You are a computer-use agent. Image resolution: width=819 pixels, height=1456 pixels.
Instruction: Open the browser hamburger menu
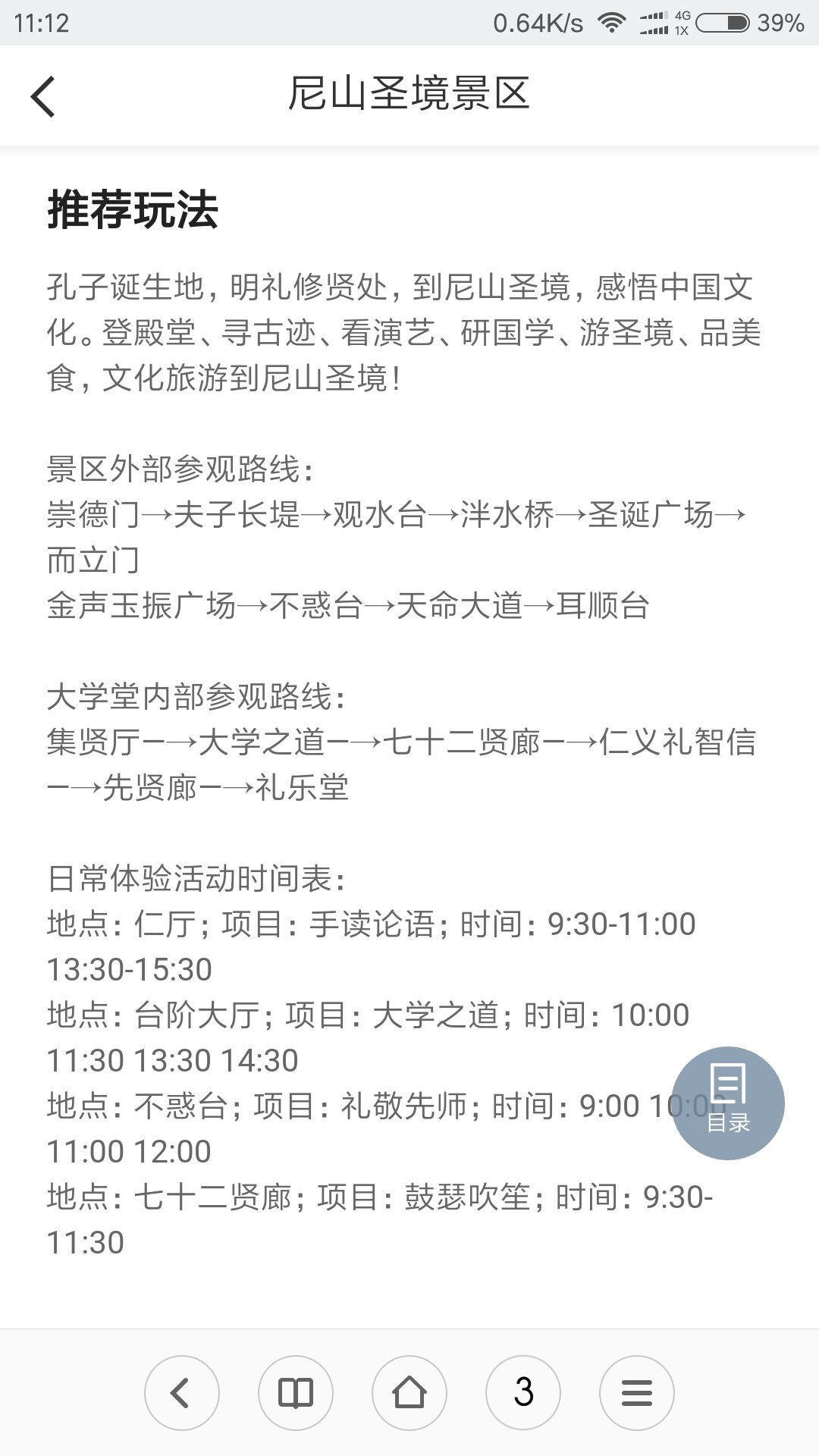637,1392
